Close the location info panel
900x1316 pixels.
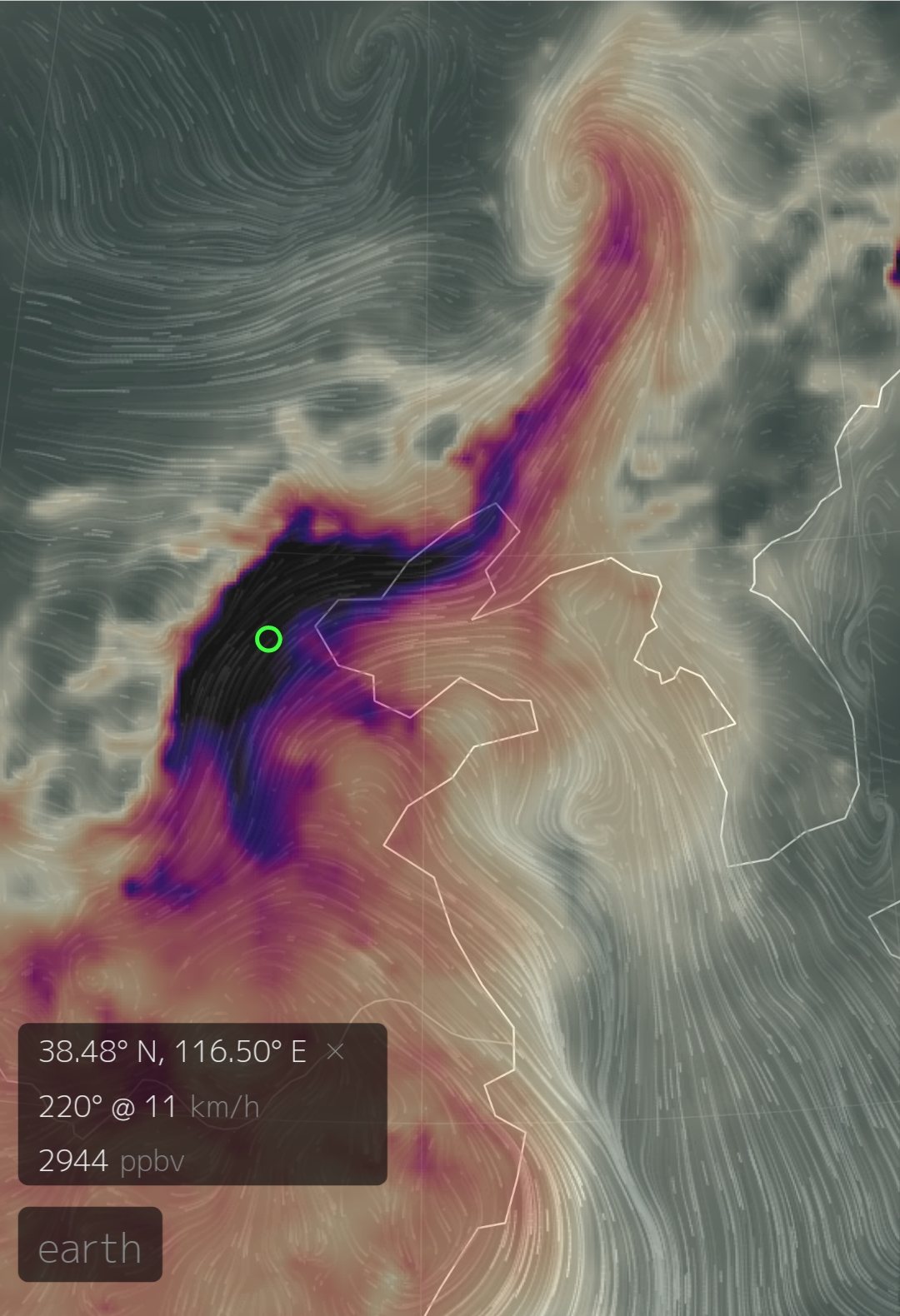point(335,1052)
